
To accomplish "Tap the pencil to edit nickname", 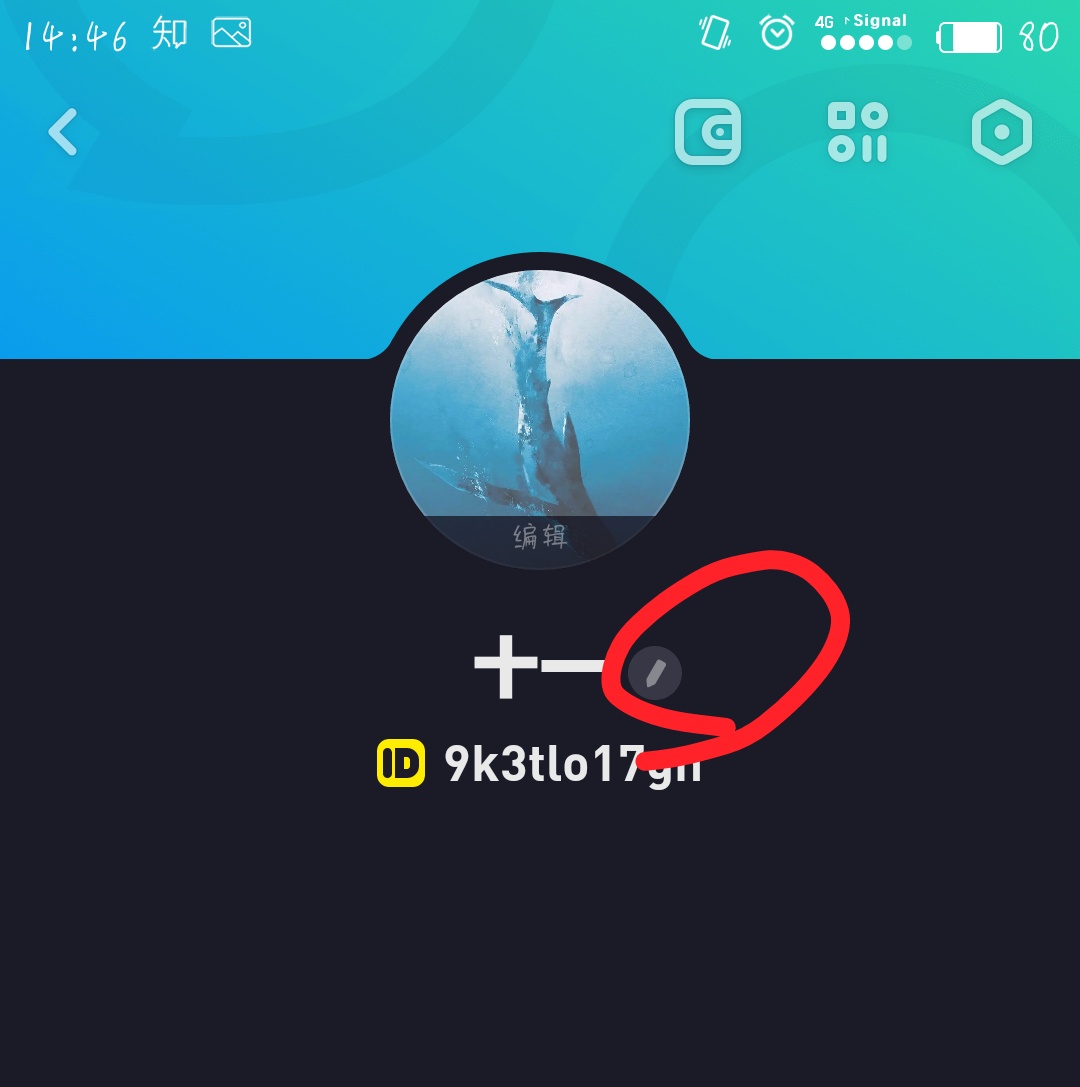I will [655, 673].
